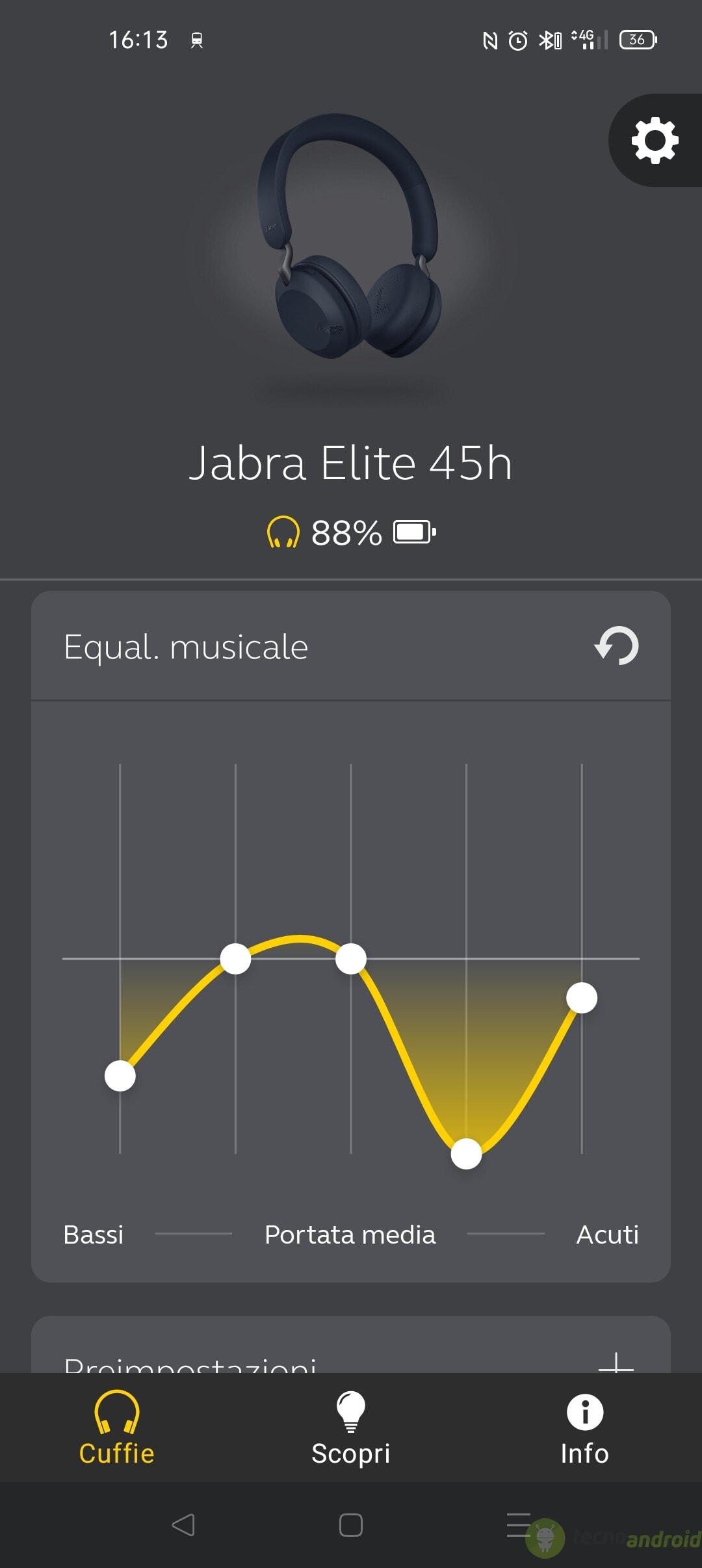Viewport: 702px width, 1568px height.
Task: Go back with the system back button
Action: (x=183, y=1525)
